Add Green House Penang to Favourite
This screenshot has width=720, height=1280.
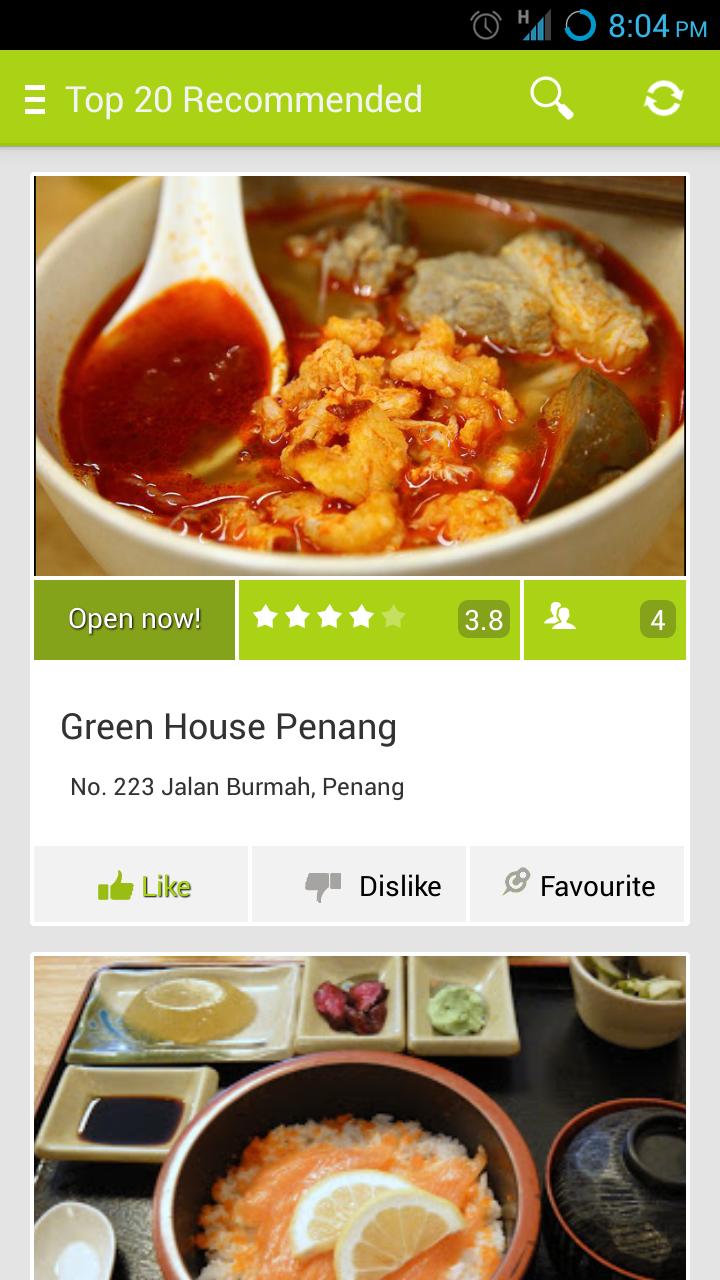(578, 886)
